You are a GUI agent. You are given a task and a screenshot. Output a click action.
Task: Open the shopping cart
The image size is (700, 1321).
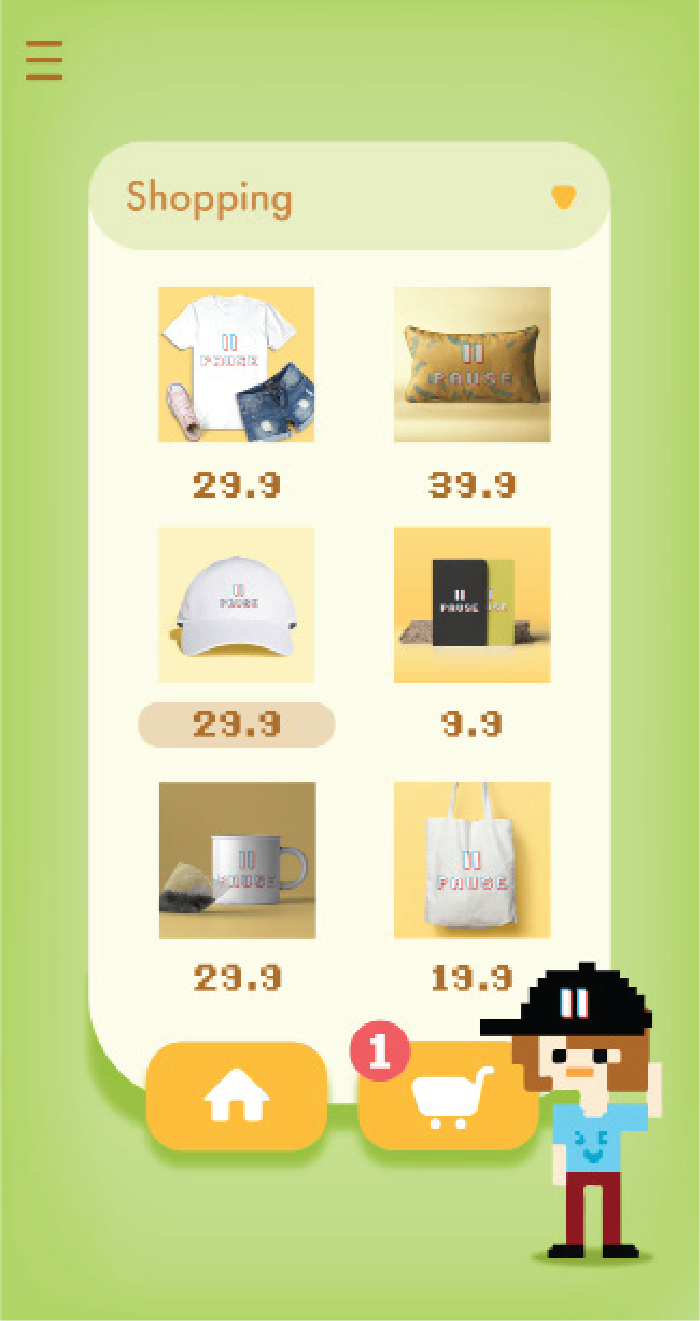tap(450, 1098)
